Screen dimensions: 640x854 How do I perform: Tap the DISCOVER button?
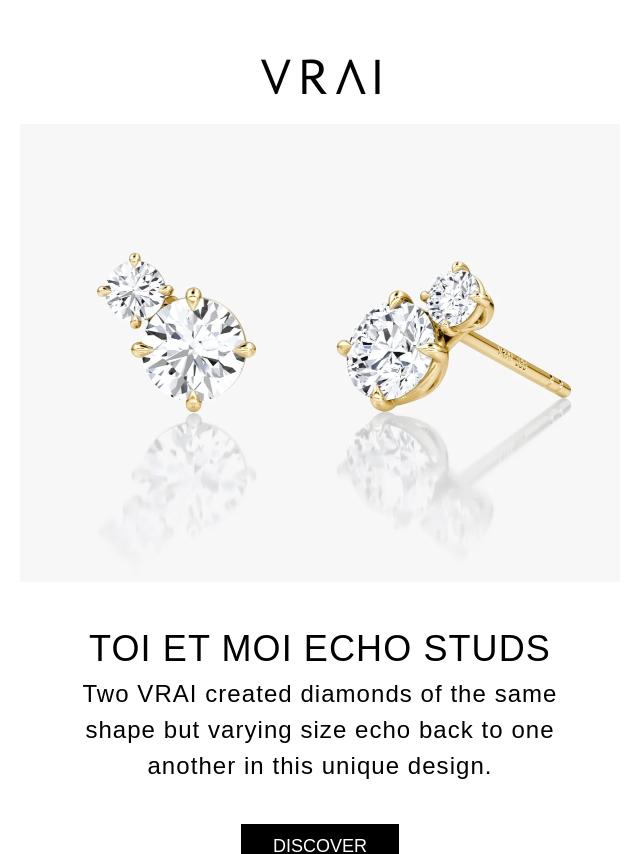pyautogui.click(x=320, y=842)
